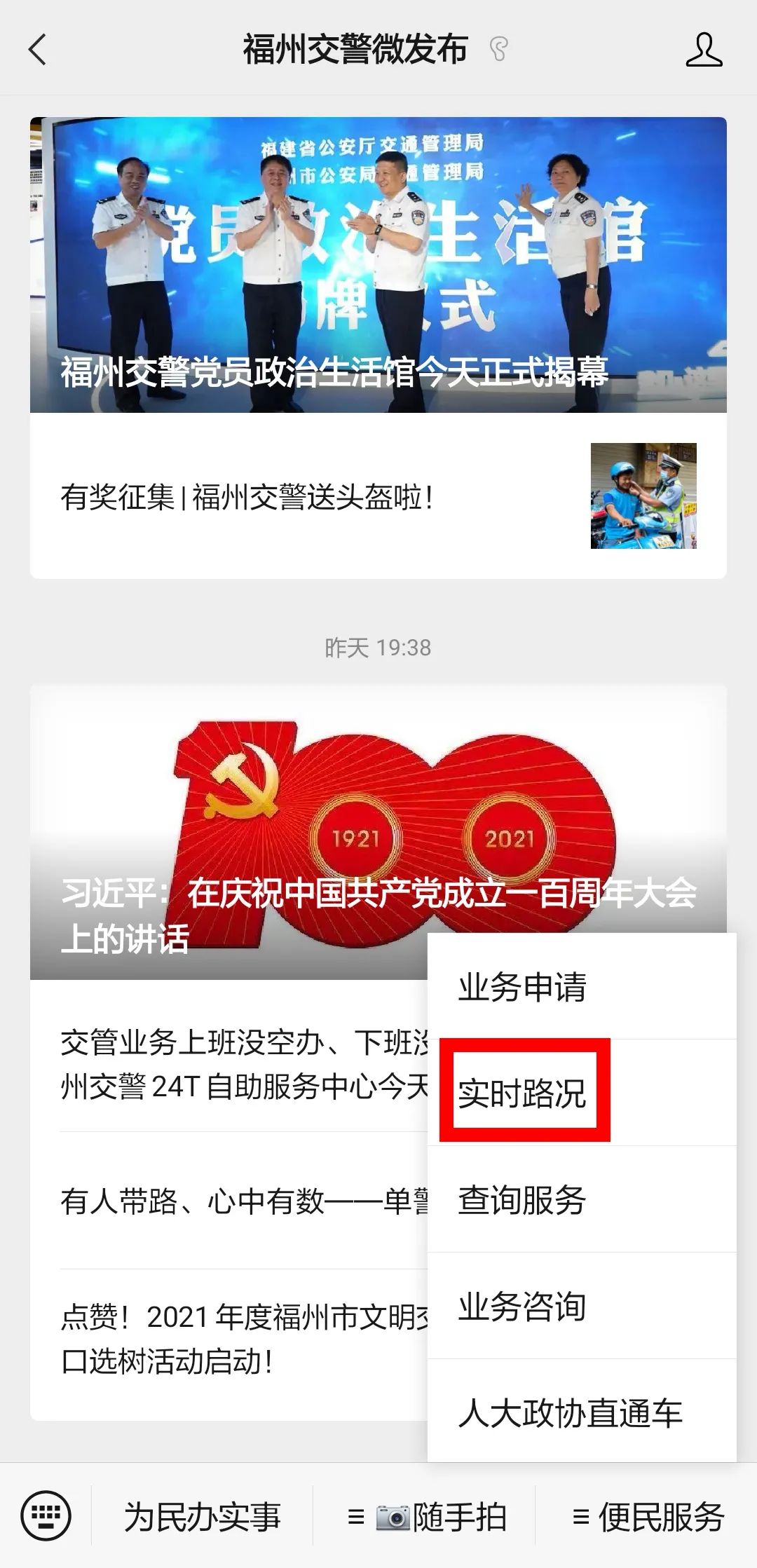Switch to keyboard input mode
This screenshot has height=1568, width=757.
46,1518
